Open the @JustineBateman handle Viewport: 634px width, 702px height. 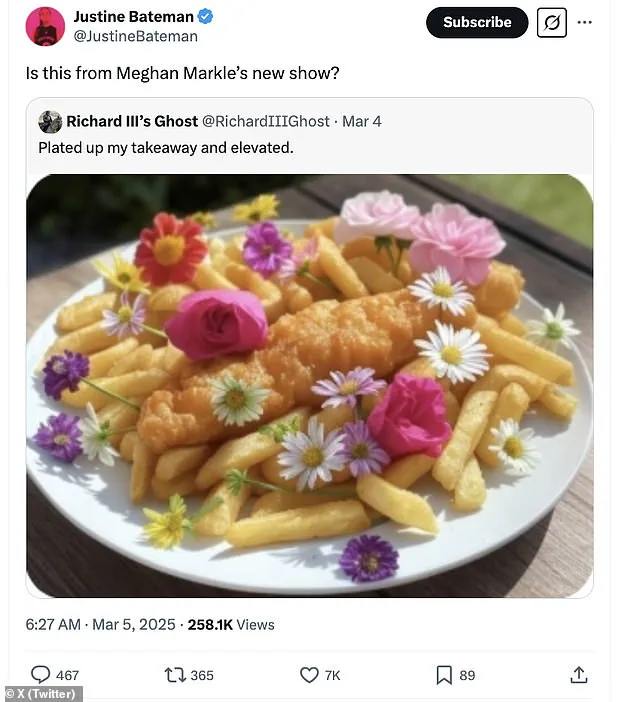click(135, 36)
